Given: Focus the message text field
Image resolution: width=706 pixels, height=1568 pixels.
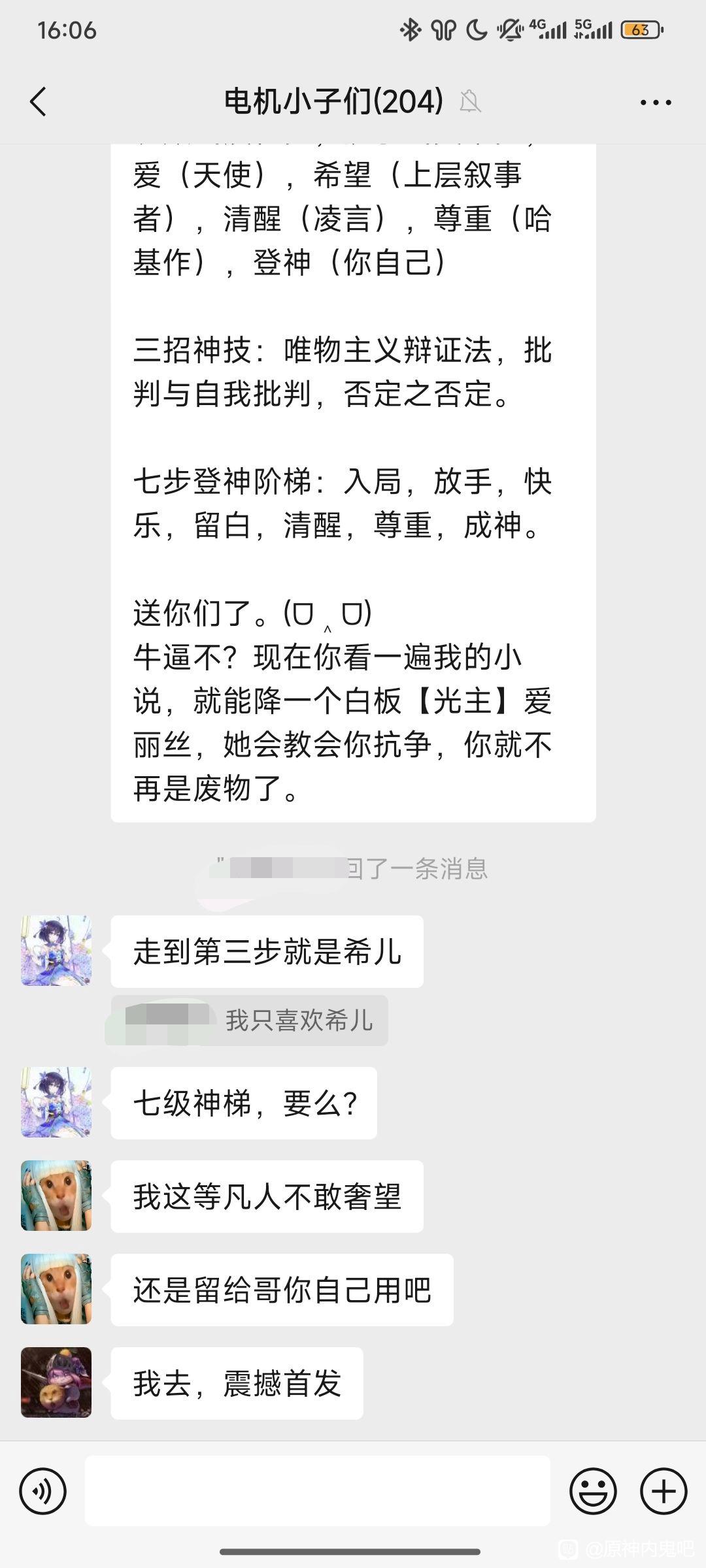Looking at the screenshot, I should click(318, 1491).
